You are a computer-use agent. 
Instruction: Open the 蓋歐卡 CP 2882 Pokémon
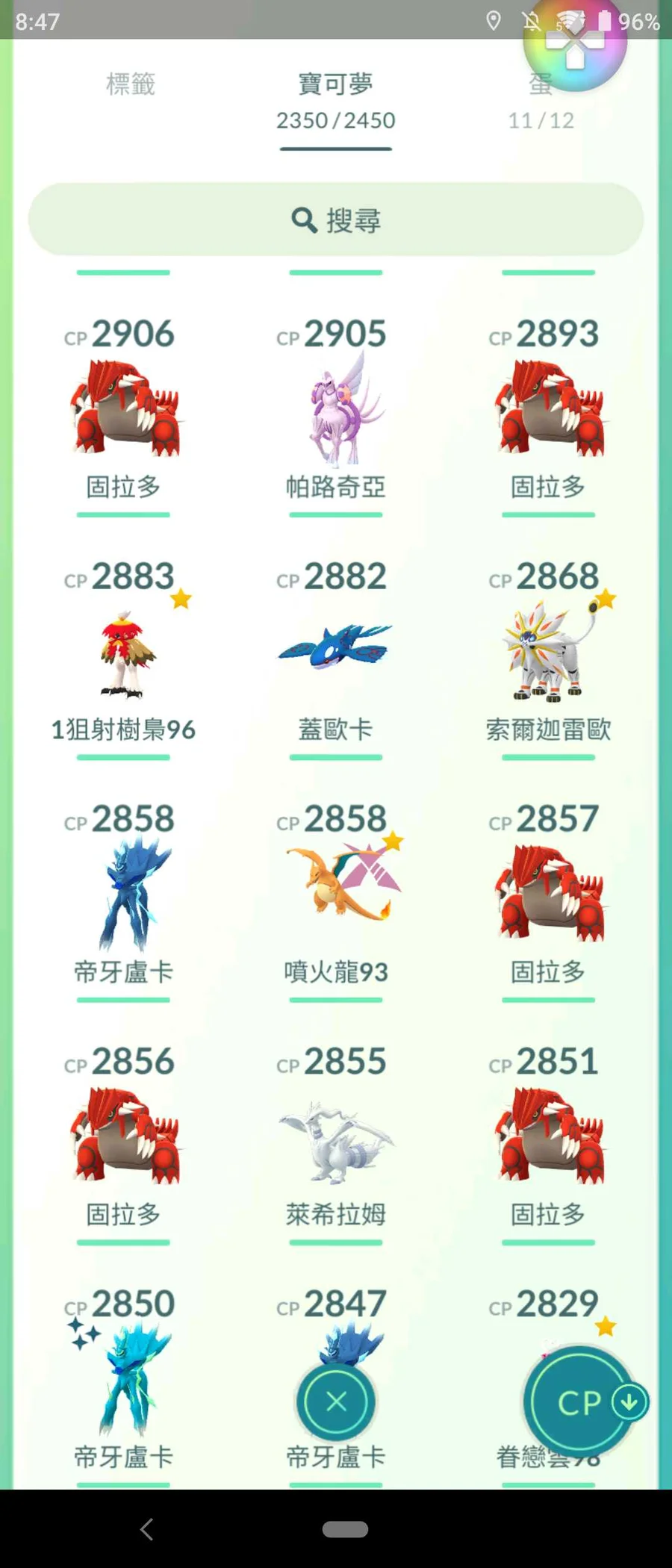pyautogui.click(x=336, y=653)
